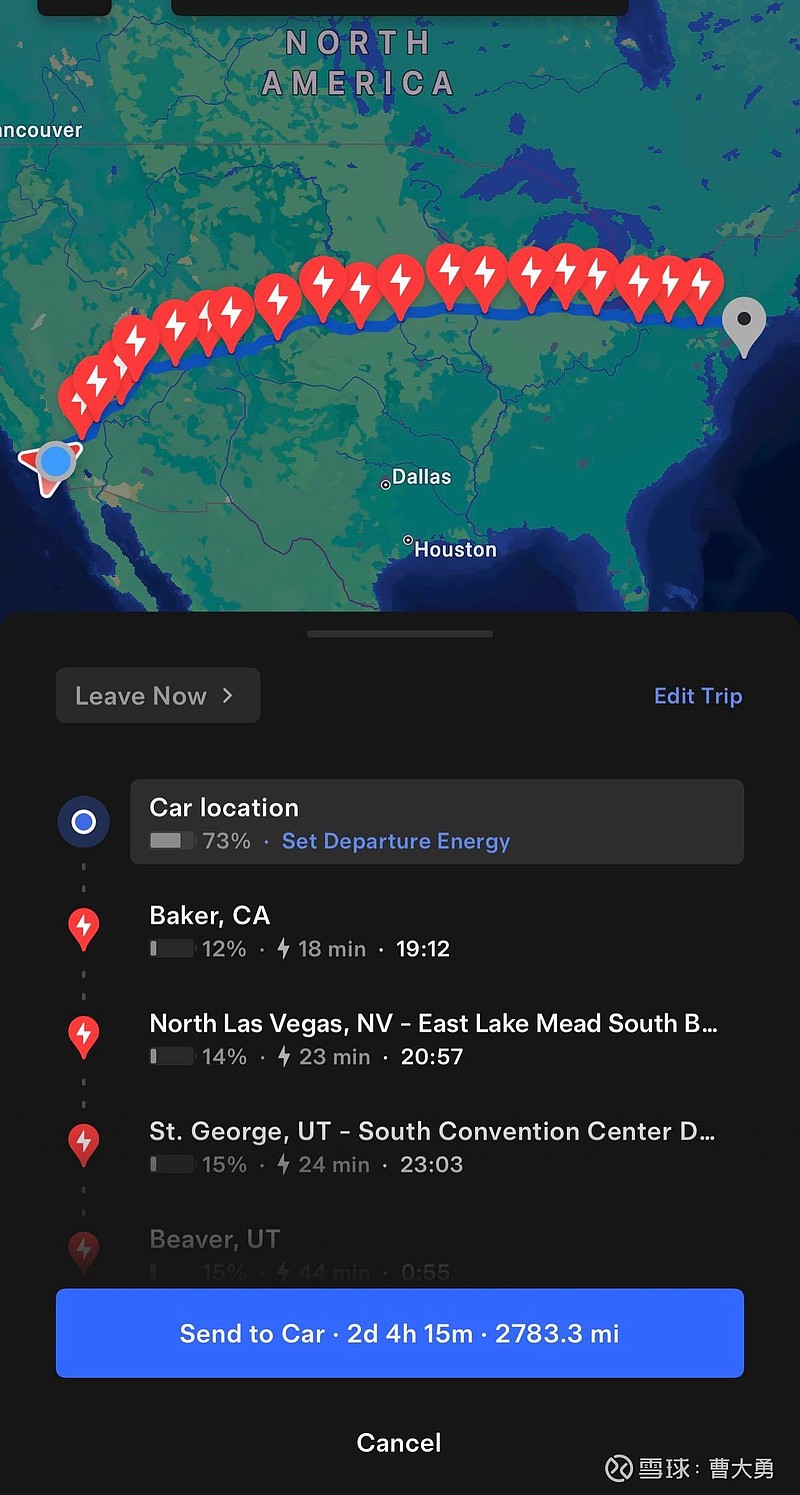
Task: Send the trip to the car
Action: pyautogui.click(x=399, y=1333)
